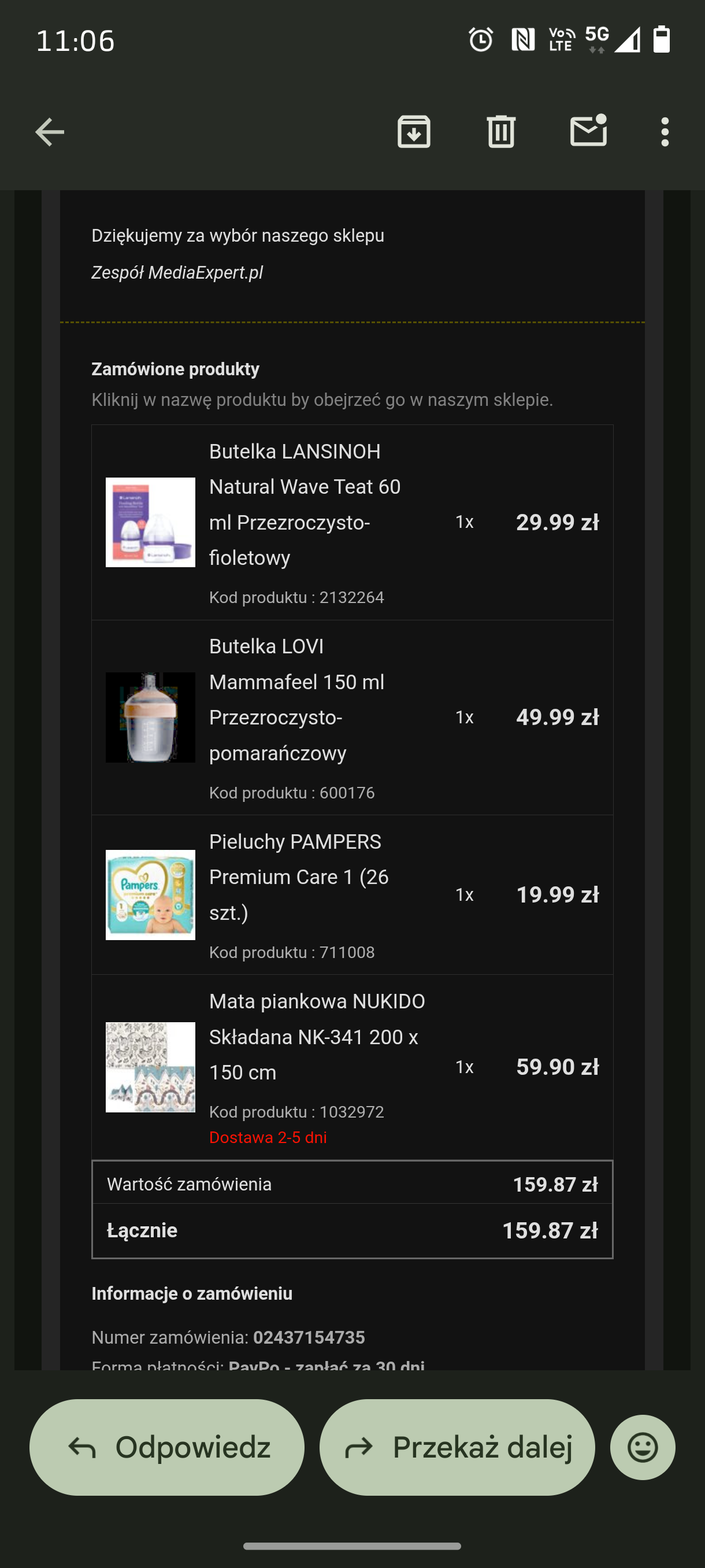Open the Pieluchy PAMPERS Premium Care link

[x=299, y=877]
